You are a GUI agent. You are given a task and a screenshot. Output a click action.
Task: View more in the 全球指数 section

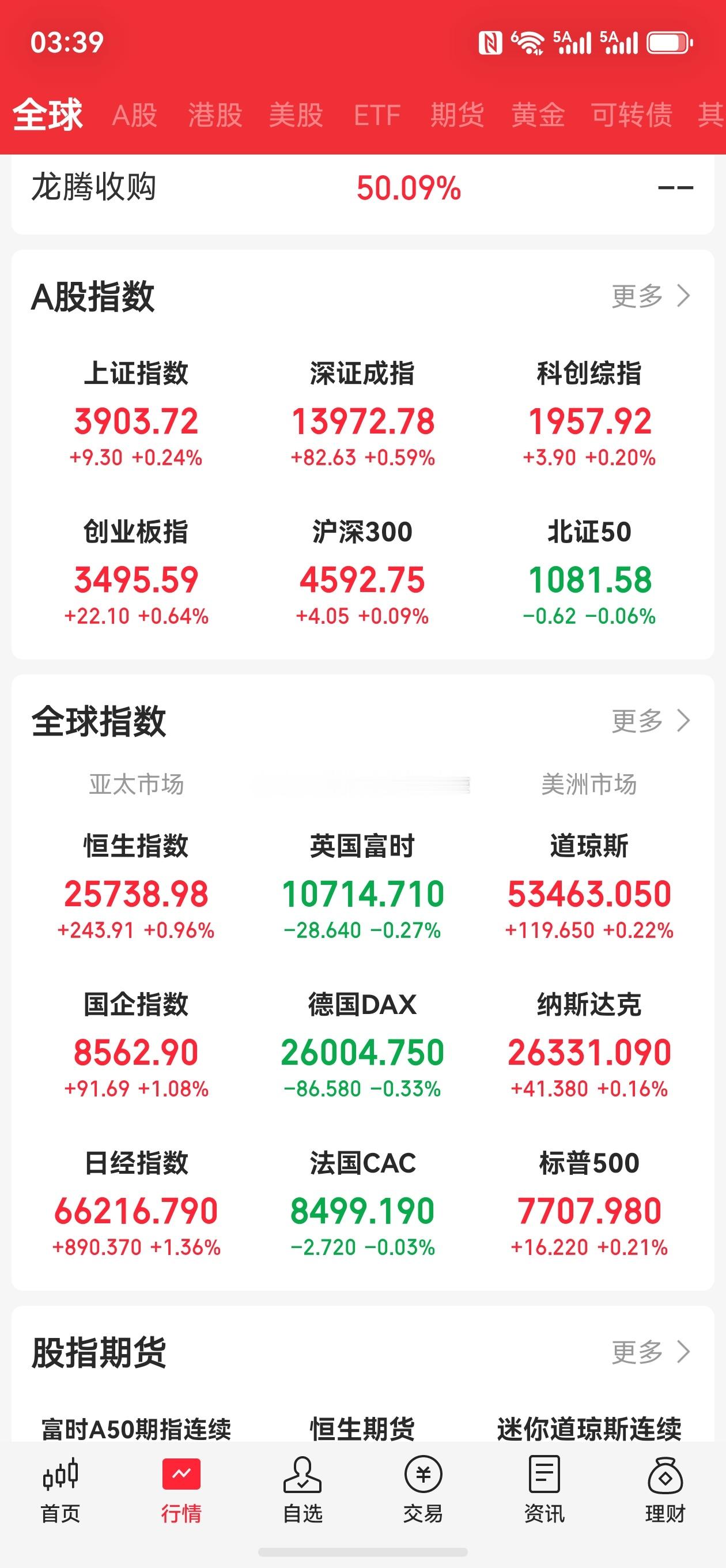coord(651,721)
